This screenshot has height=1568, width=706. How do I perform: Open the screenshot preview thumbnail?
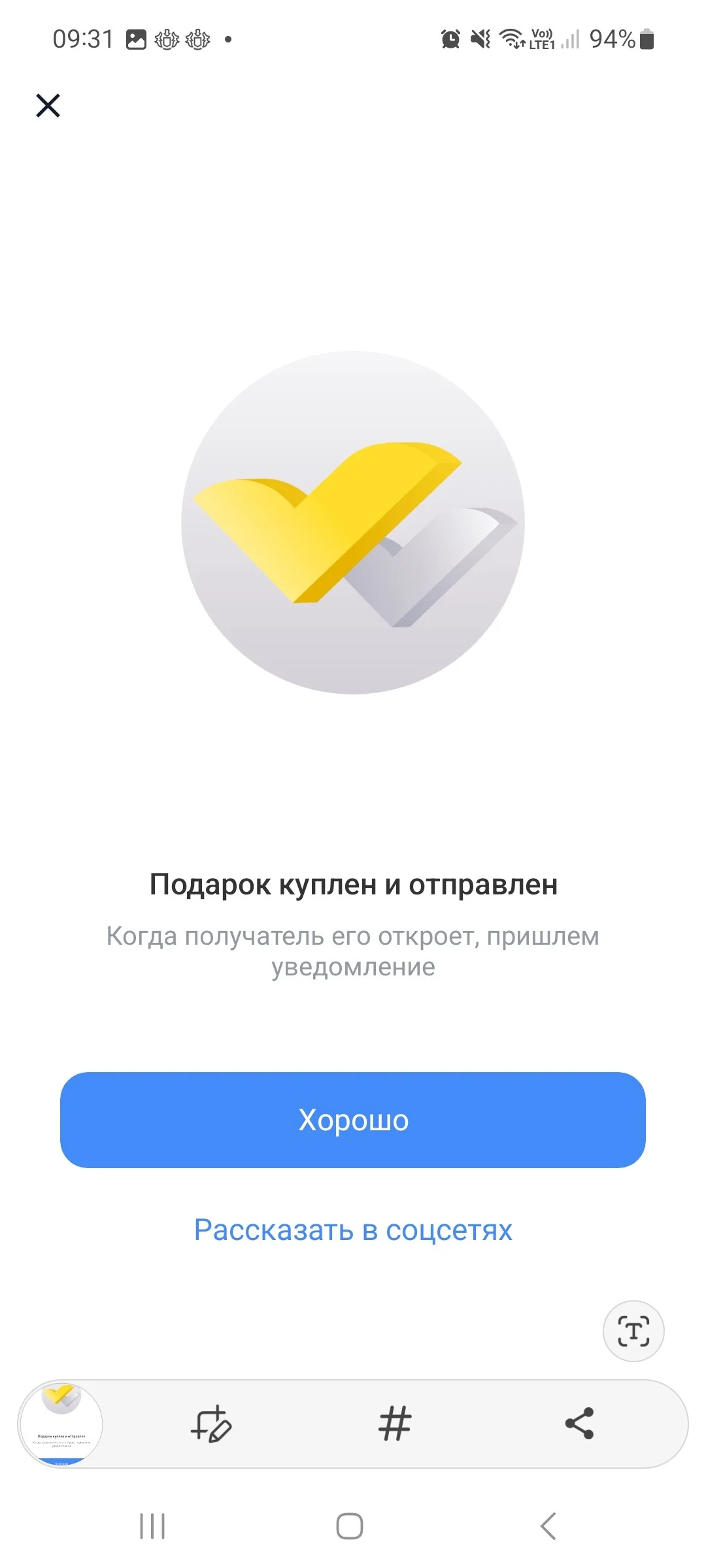[x=61, y=1424]
